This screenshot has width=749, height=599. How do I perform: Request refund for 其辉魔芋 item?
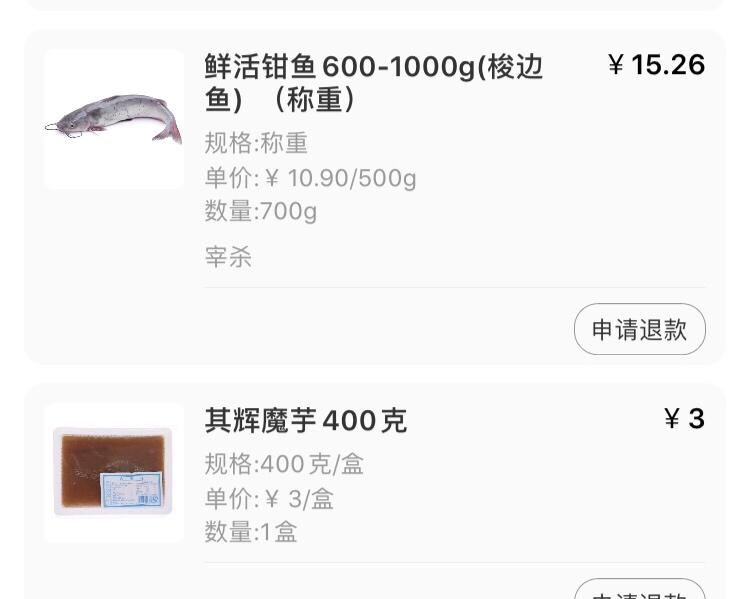click(639, 592)
